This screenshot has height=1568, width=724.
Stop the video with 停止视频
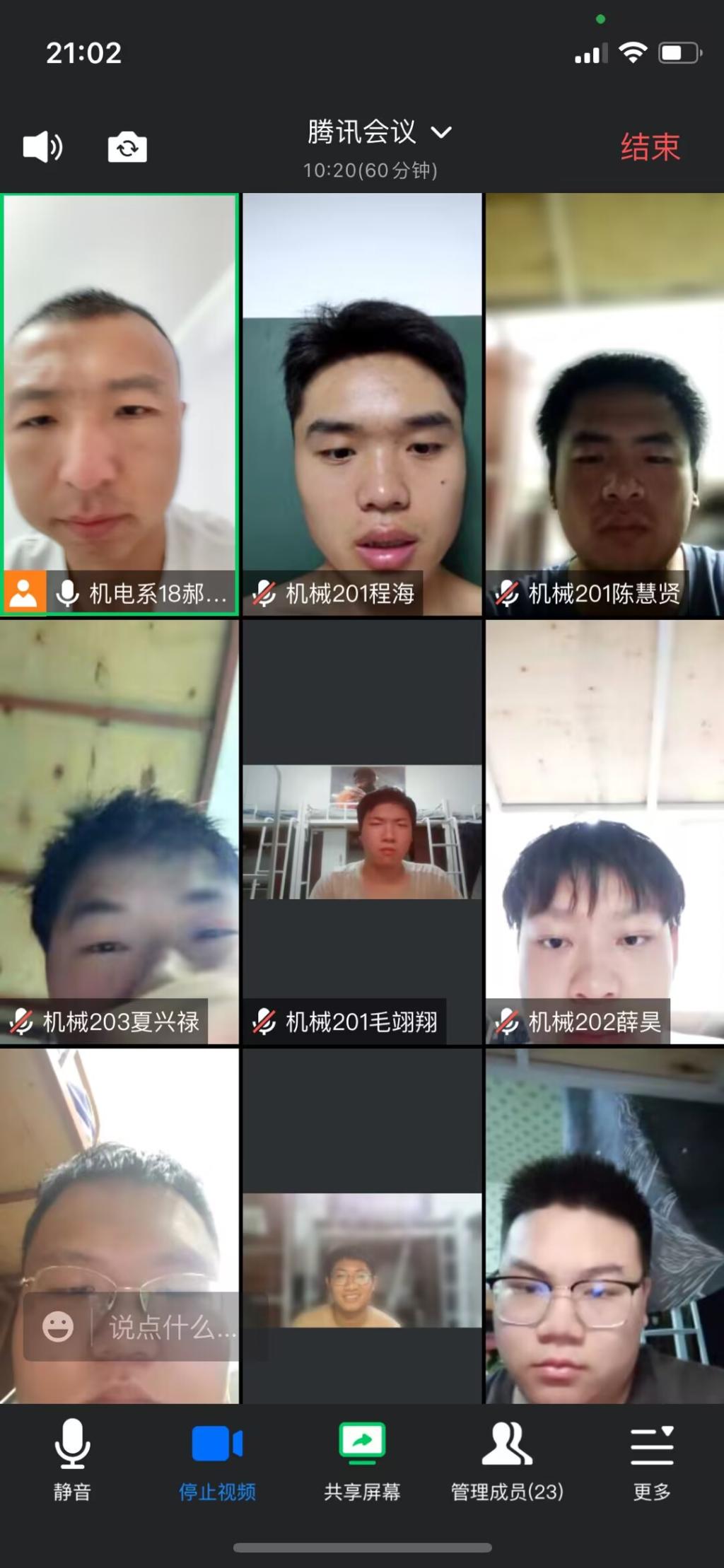pos(217,1461)
